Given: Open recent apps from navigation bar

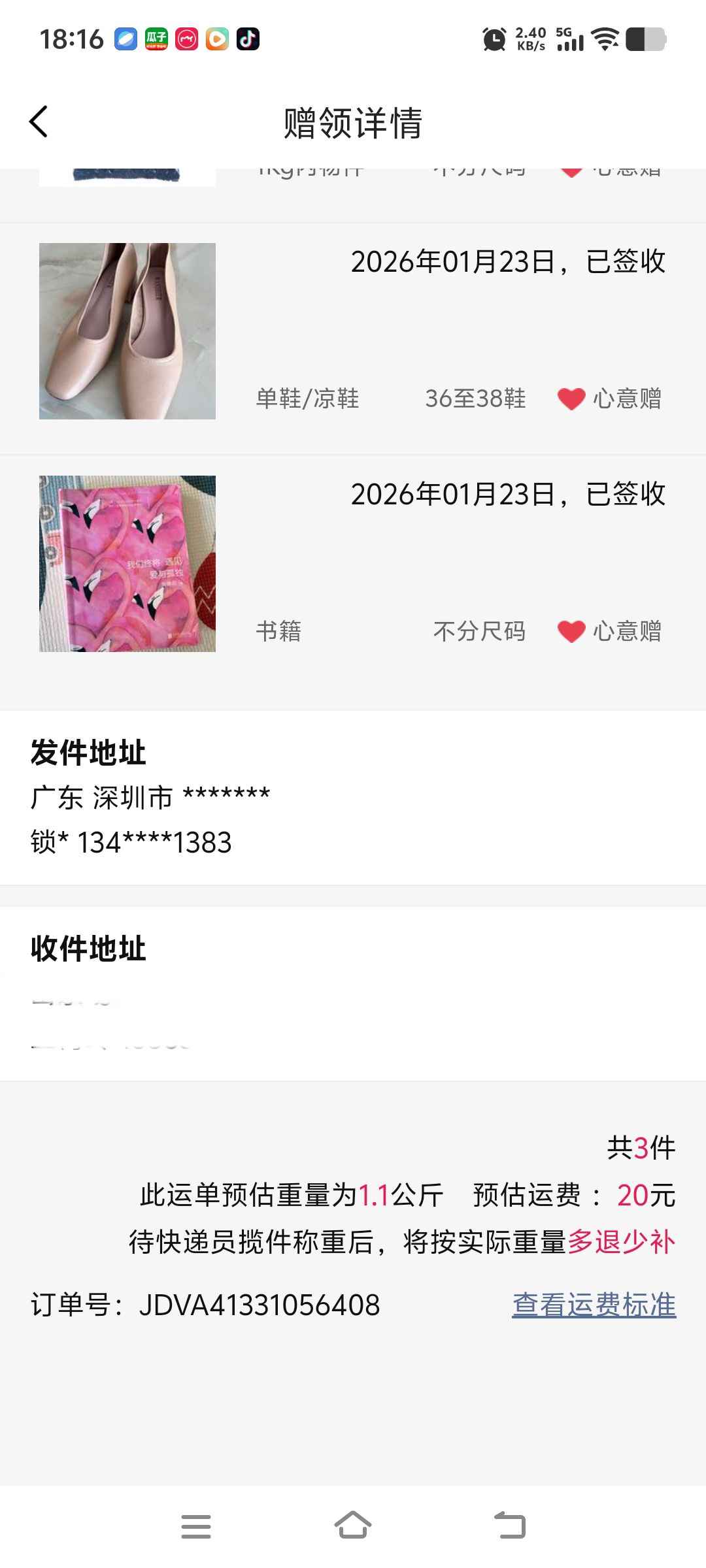Looking at the screenshot, I should pos(196,1526).
